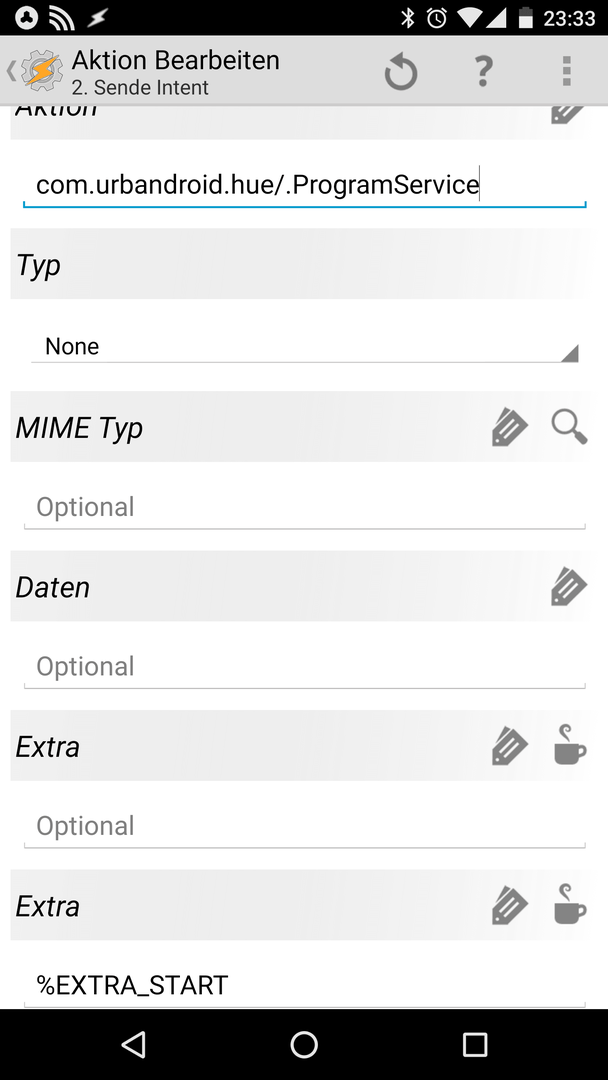Go to the home screen
Screen dimensions: 608x1080
coord(304,1044)
